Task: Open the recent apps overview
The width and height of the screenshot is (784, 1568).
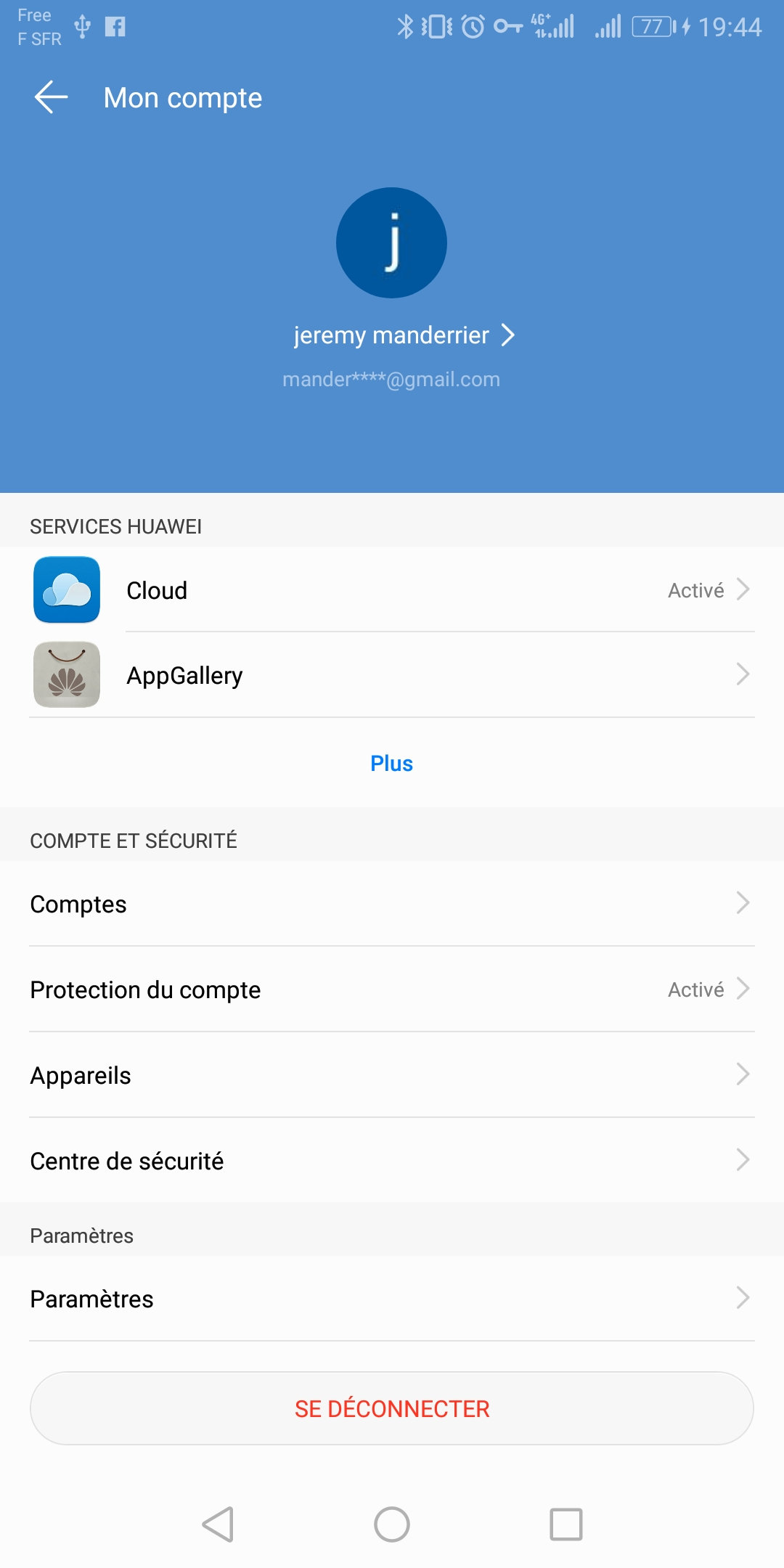Action: (x=566, y=1524)
